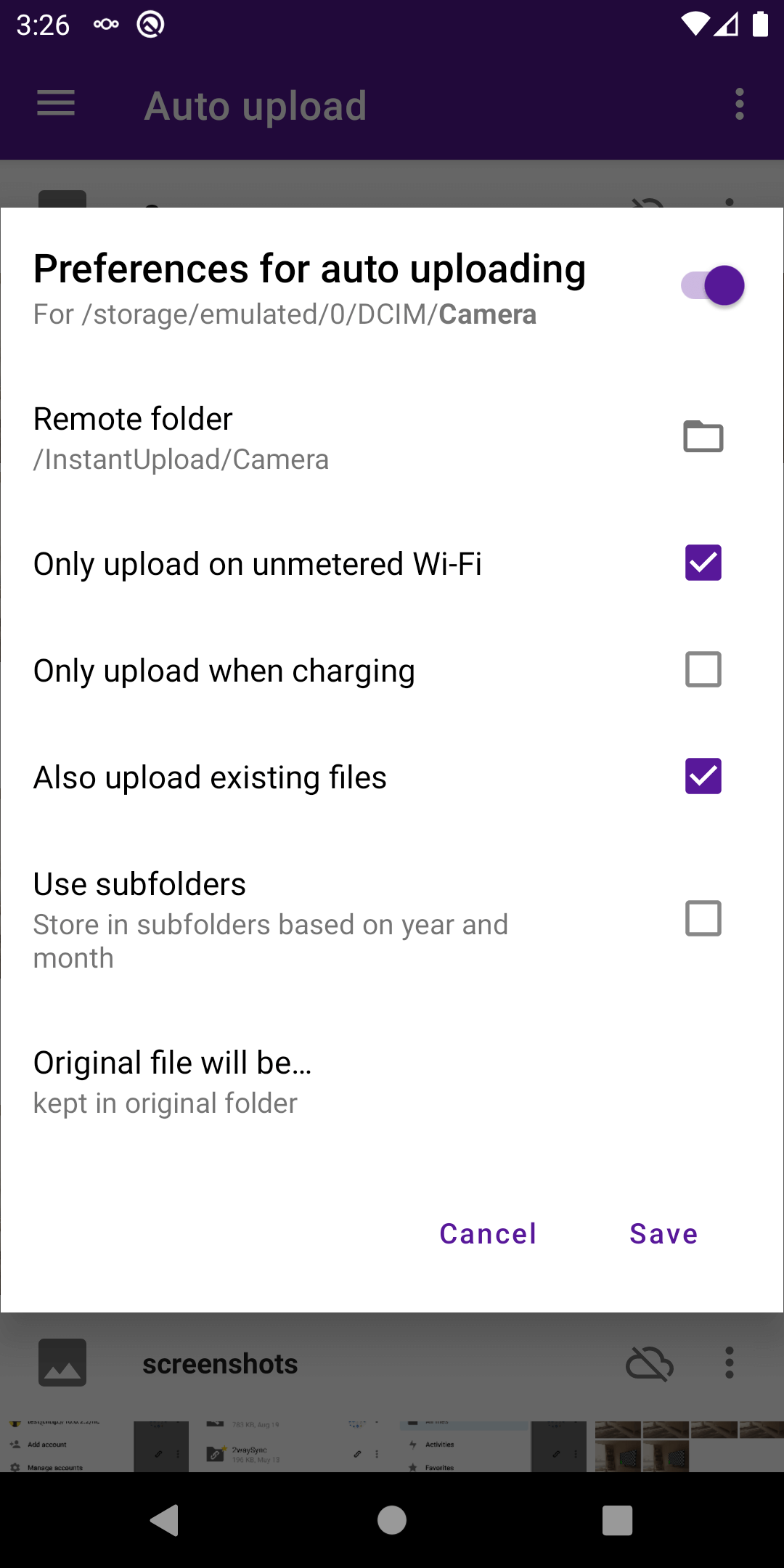Screen dimensions: 784x1568
Task: Choose a remote folder for uploads
Action: pyautogui.click(x=703, y=437)
